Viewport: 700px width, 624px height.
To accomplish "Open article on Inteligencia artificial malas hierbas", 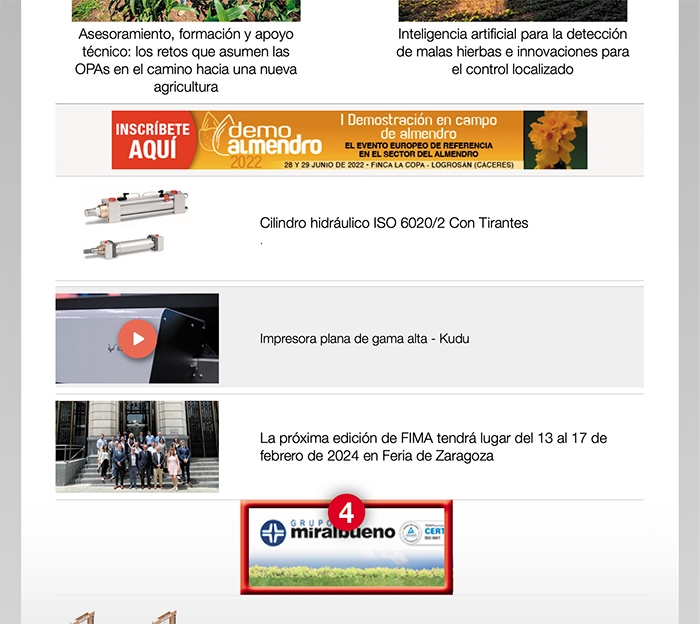I will pos(512,51).
